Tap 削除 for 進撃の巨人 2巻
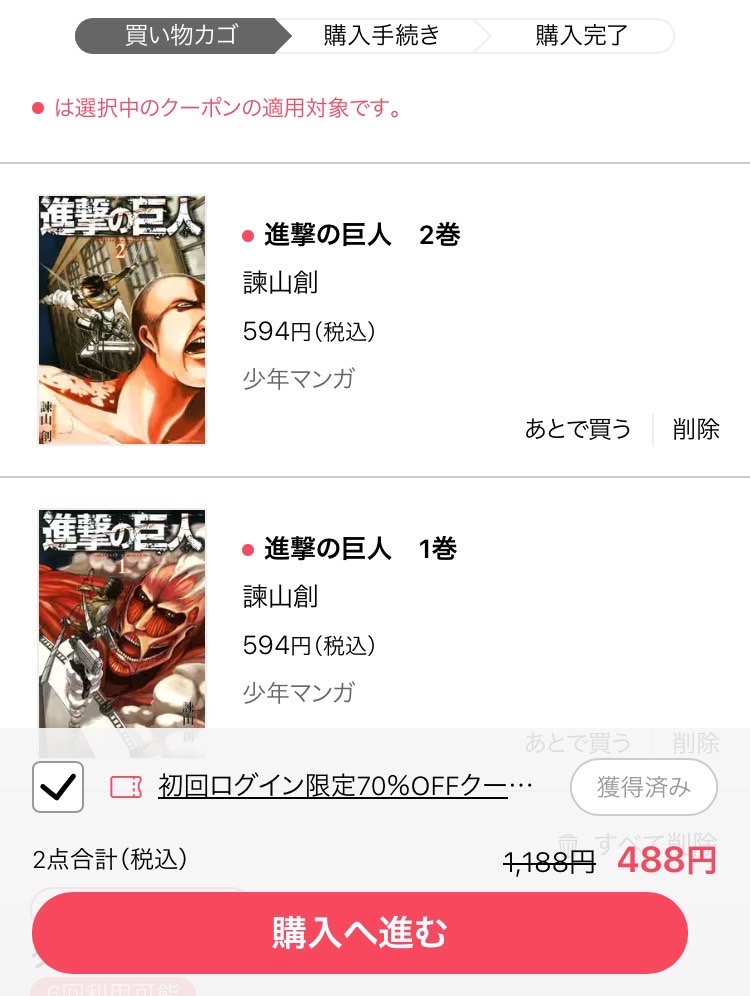The image size is (750, 996). point(696,429)
